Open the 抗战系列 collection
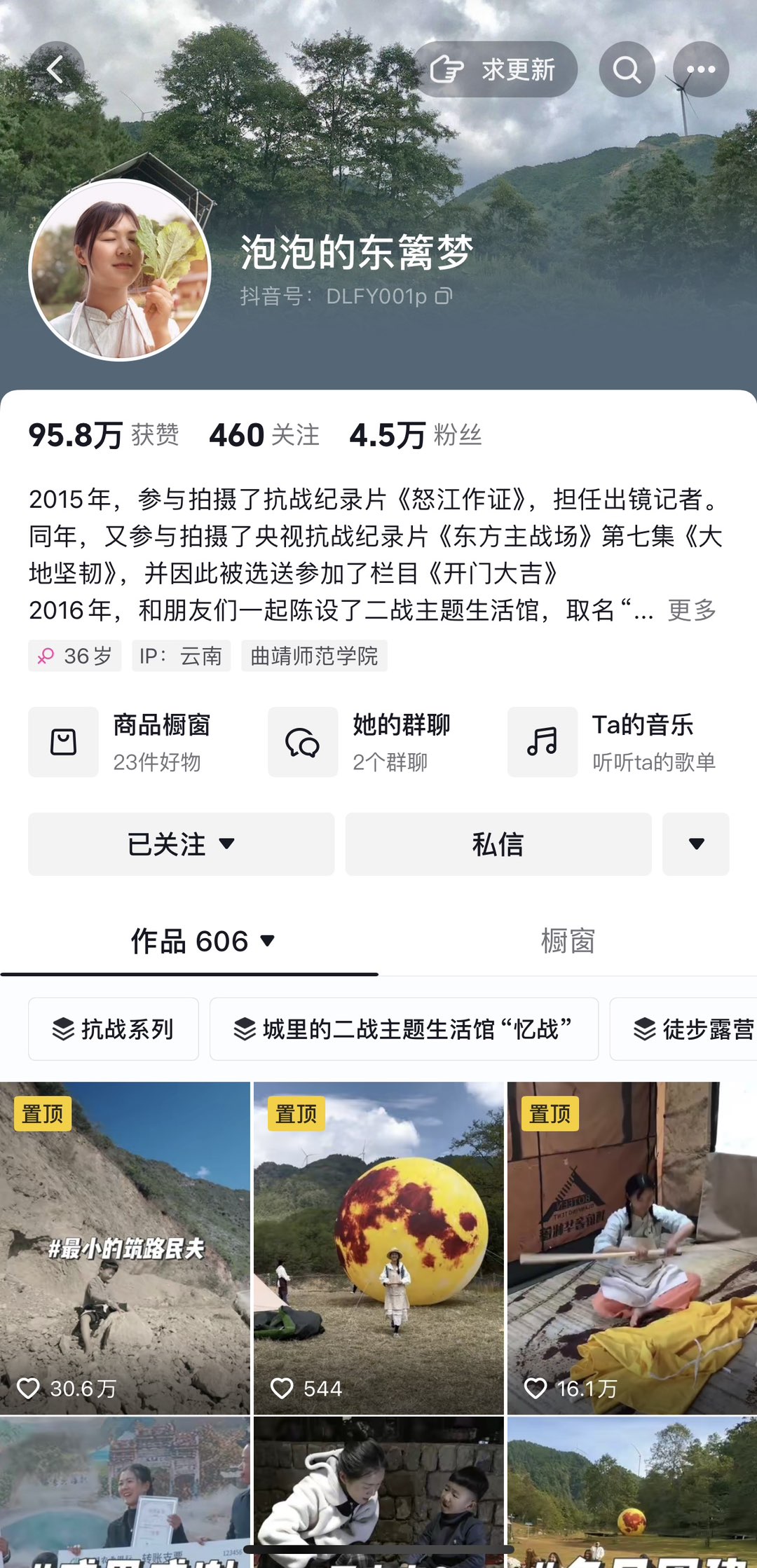Image resolution: width=757 pixels, height=1568 pixels. 114,1029
